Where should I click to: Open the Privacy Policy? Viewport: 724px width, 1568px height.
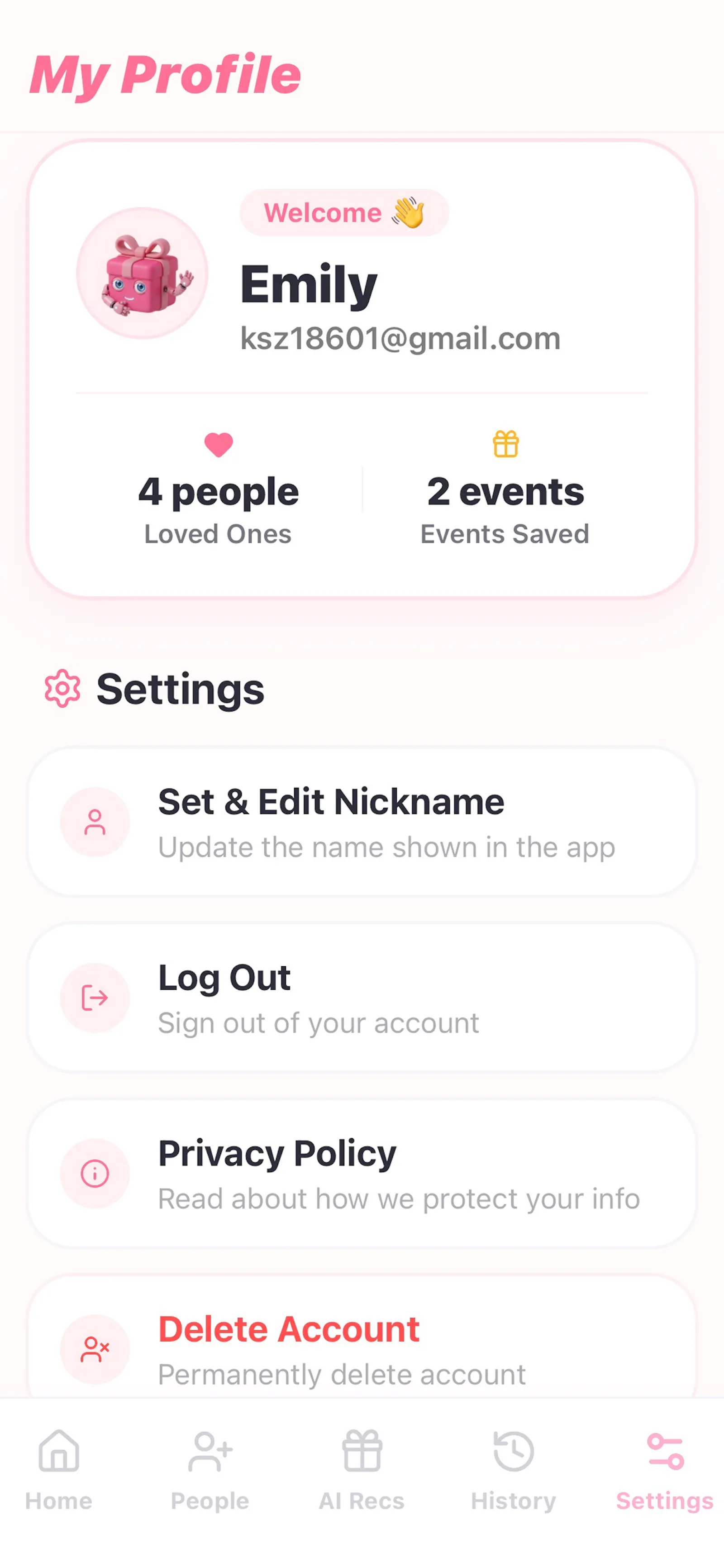pyautogui.click(x=362, y=1174)
